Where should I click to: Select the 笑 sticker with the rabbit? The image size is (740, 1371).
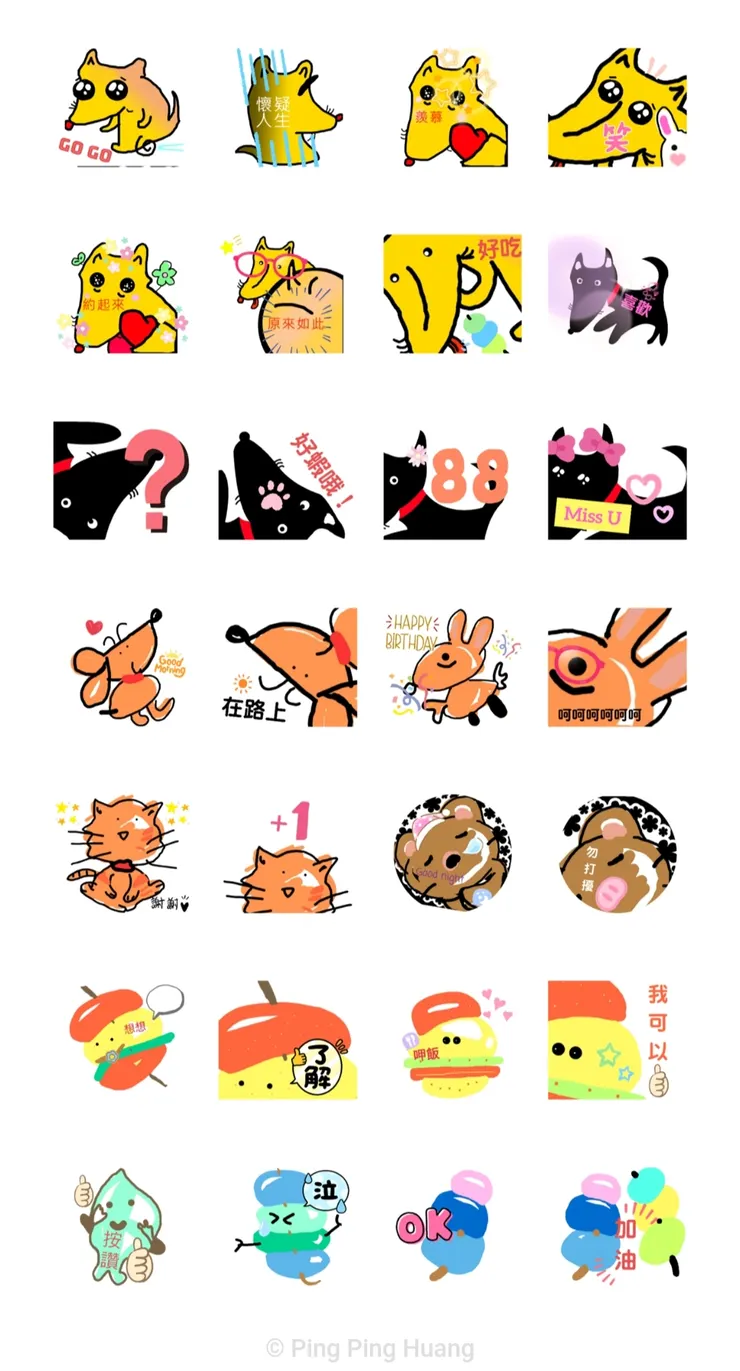pyautogui.click(x=617, y=107)
